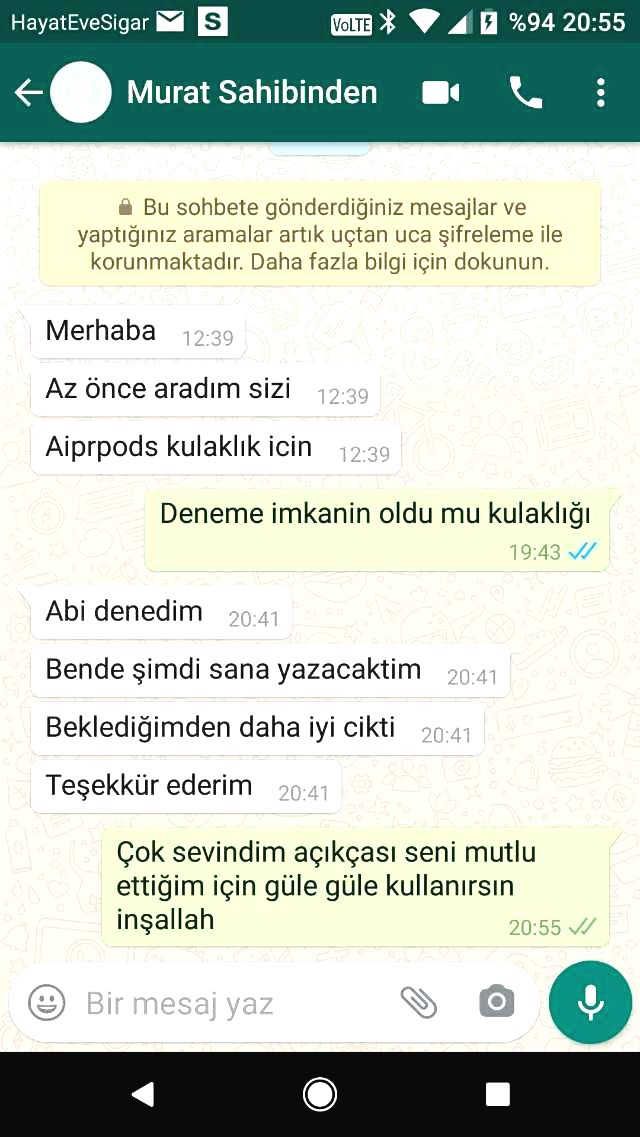Go back to the chat list
Screen dimensions: 640x1137
tap(28, 93)
